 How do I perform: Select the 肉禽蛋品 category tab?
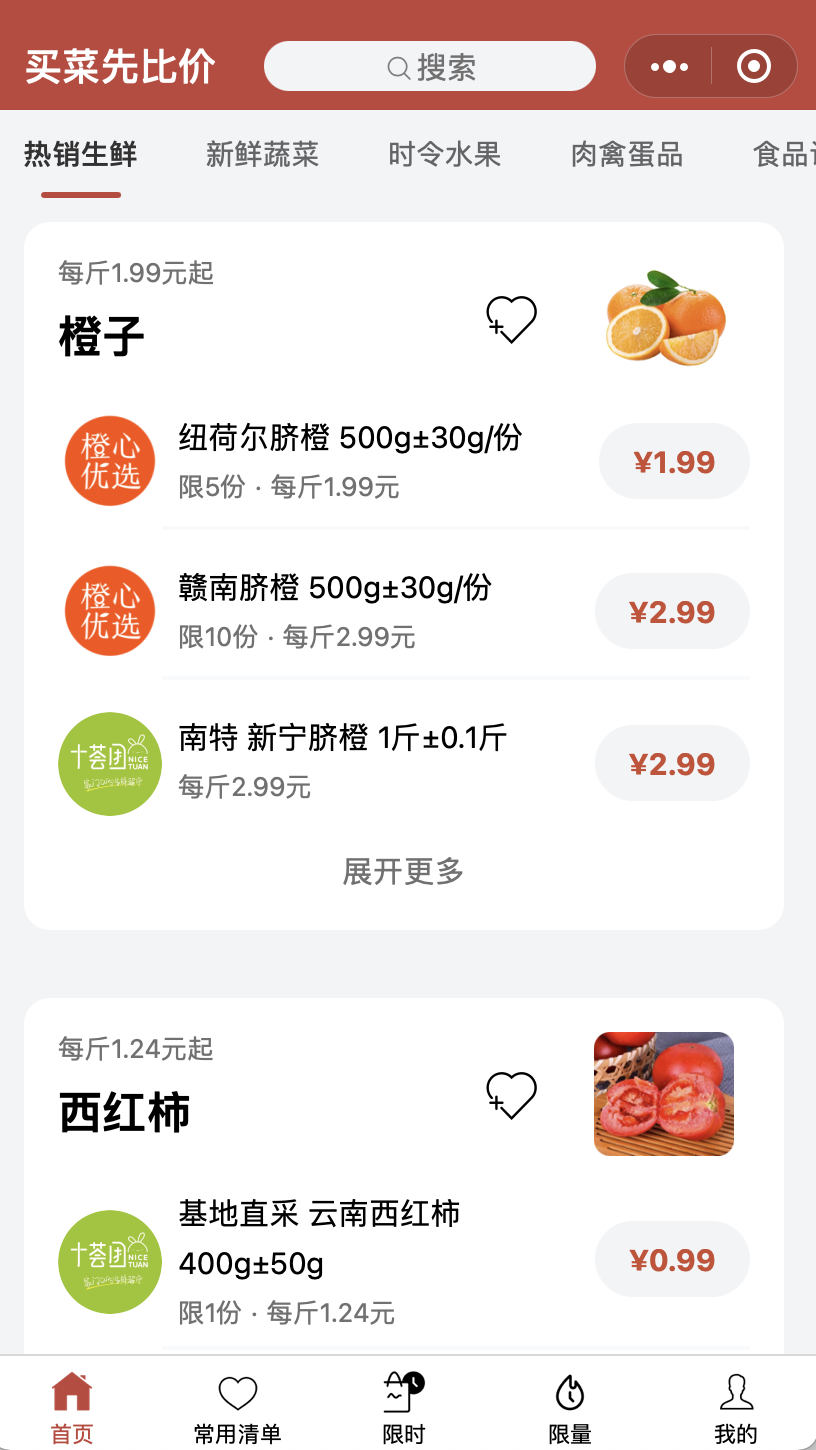pyautogui.click(x=626, y=154)
